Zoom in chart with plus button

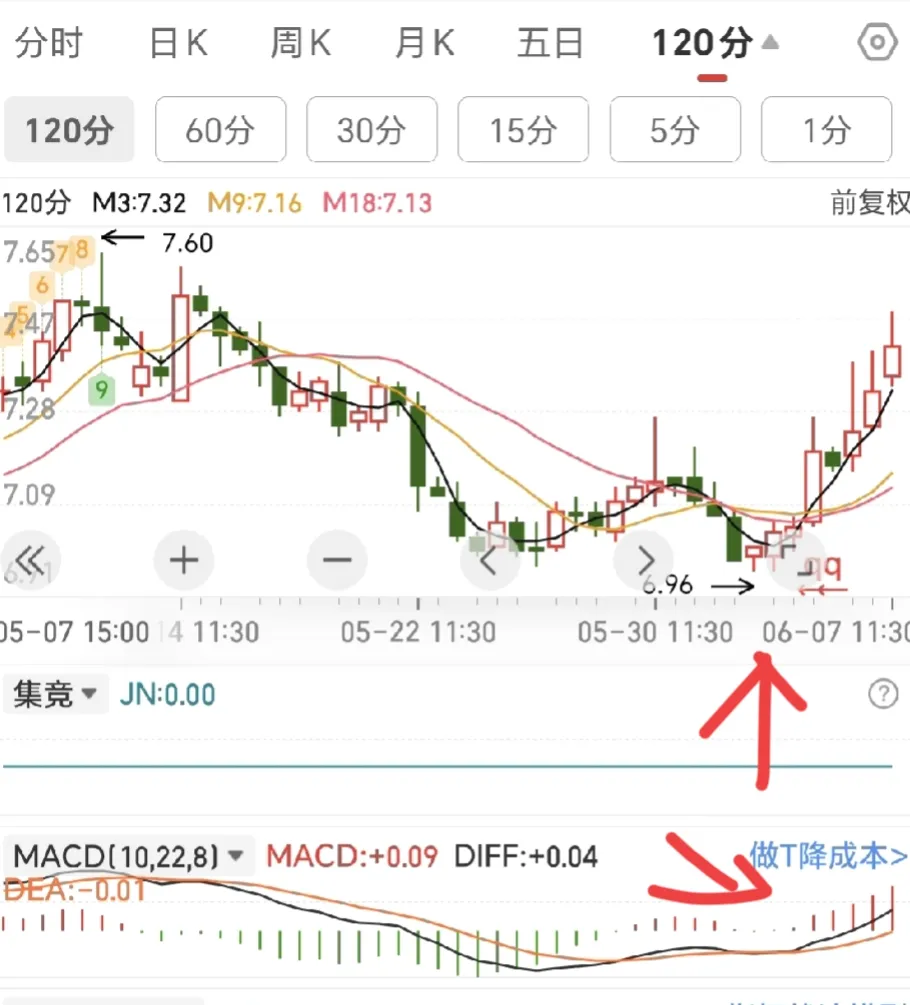[185, 560]
